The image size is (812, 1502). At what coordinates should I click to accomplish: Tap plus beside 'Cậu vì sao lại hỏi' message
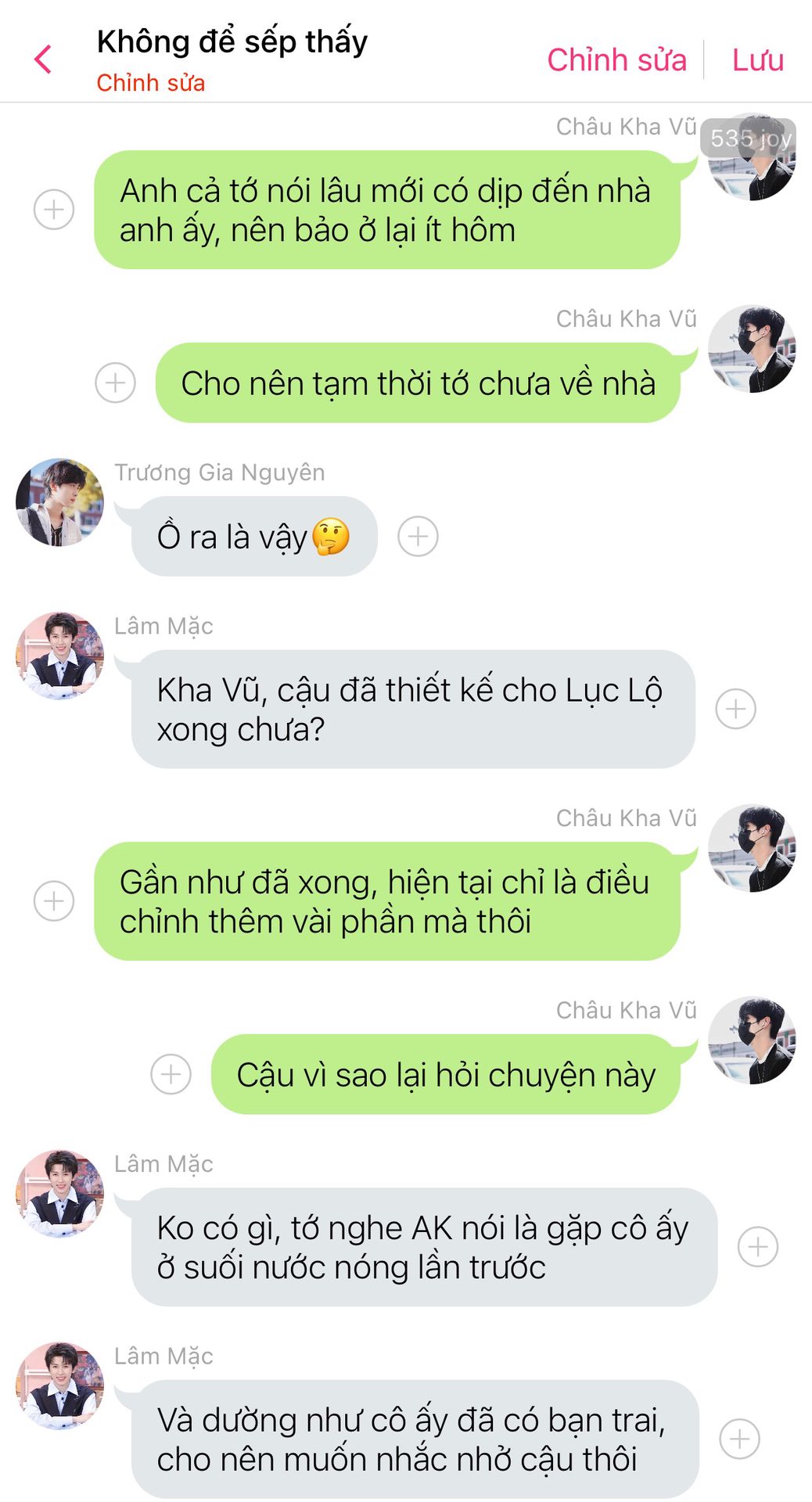click(171, 1074)
